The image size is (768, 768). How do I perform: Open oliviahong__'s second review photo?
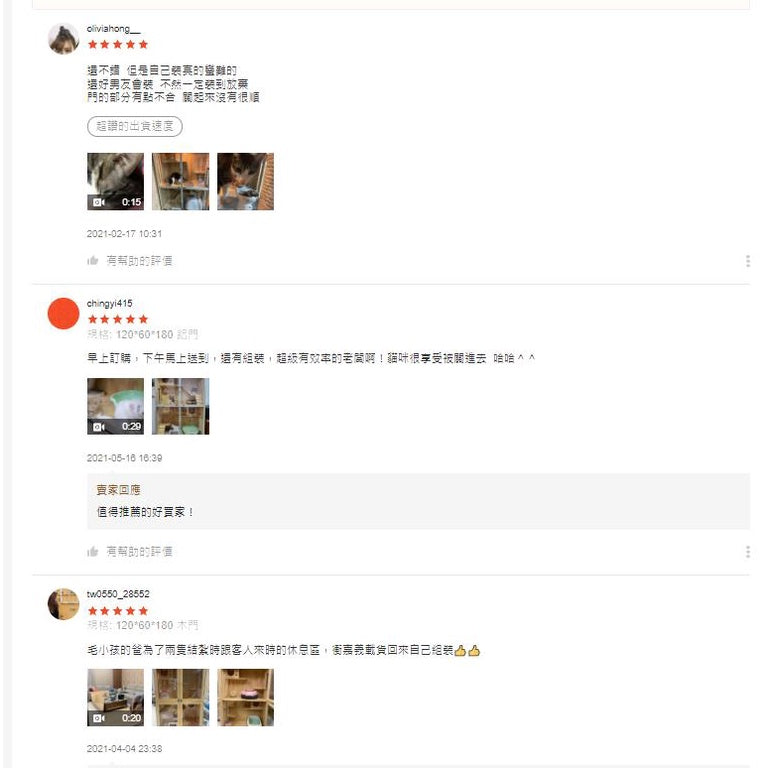click(180, 181)
